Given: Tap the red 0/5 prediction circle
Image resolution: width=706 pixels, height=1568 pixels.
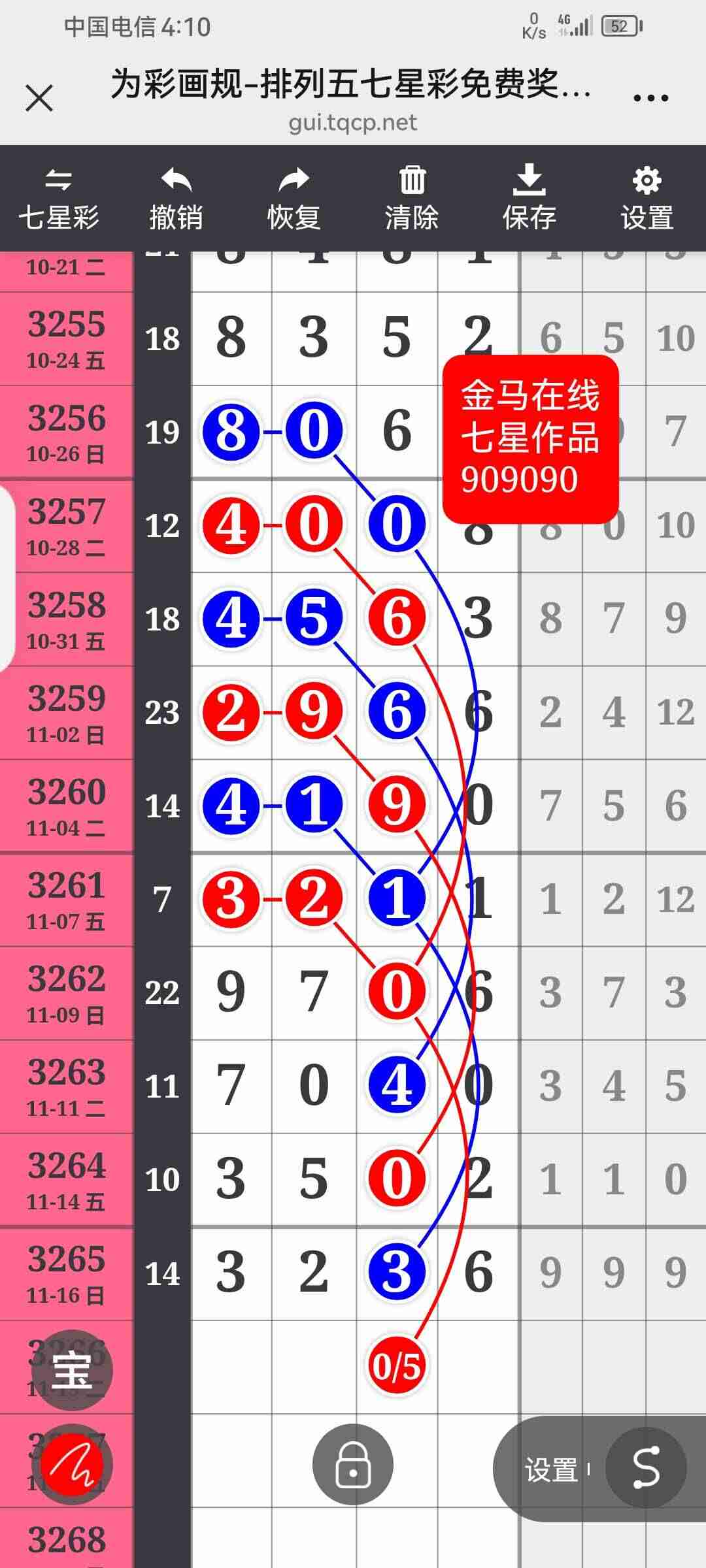Looking at the screenshot, I should click(x=395, y=1366).
